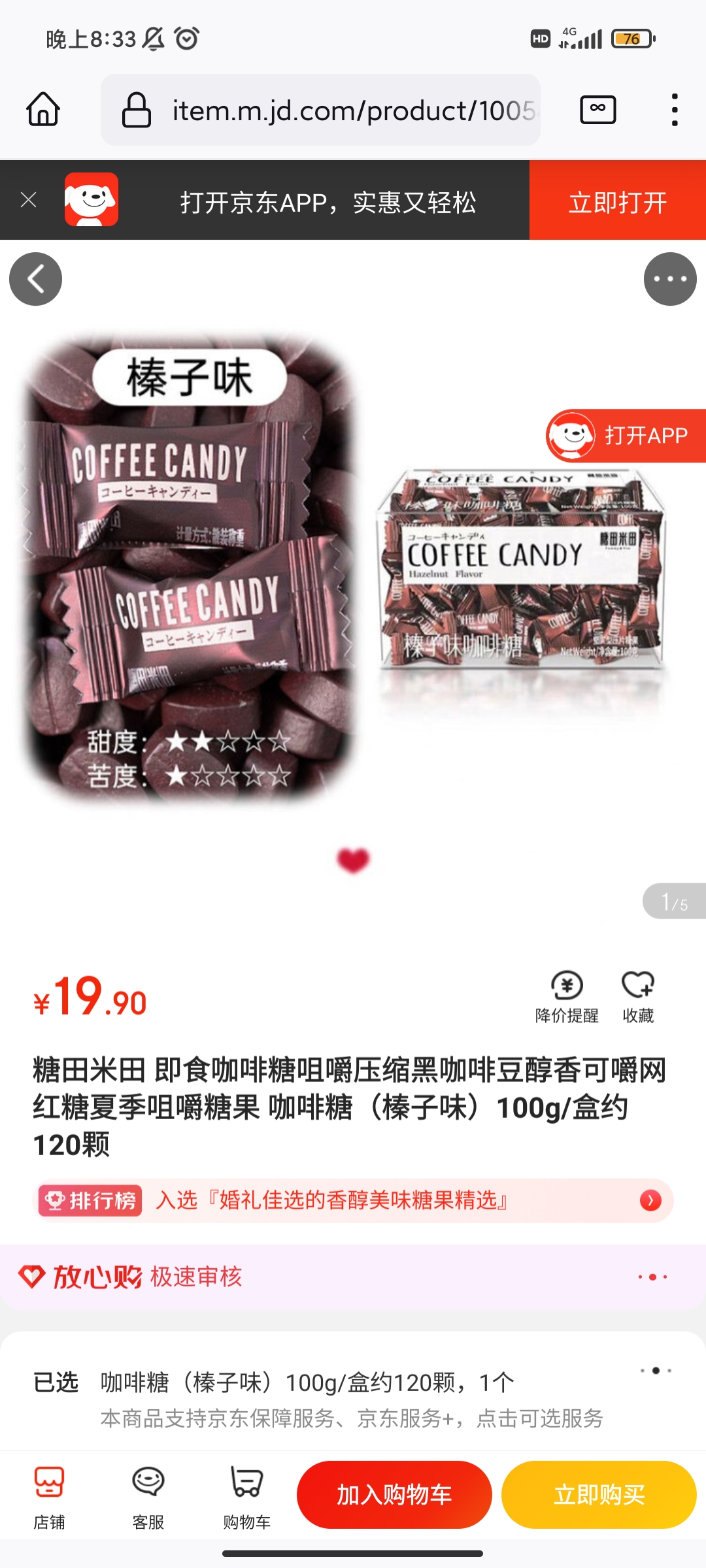Tap 立即打开 to open JD app
This screenshot has width=706, height=1568.
(617, 201)
